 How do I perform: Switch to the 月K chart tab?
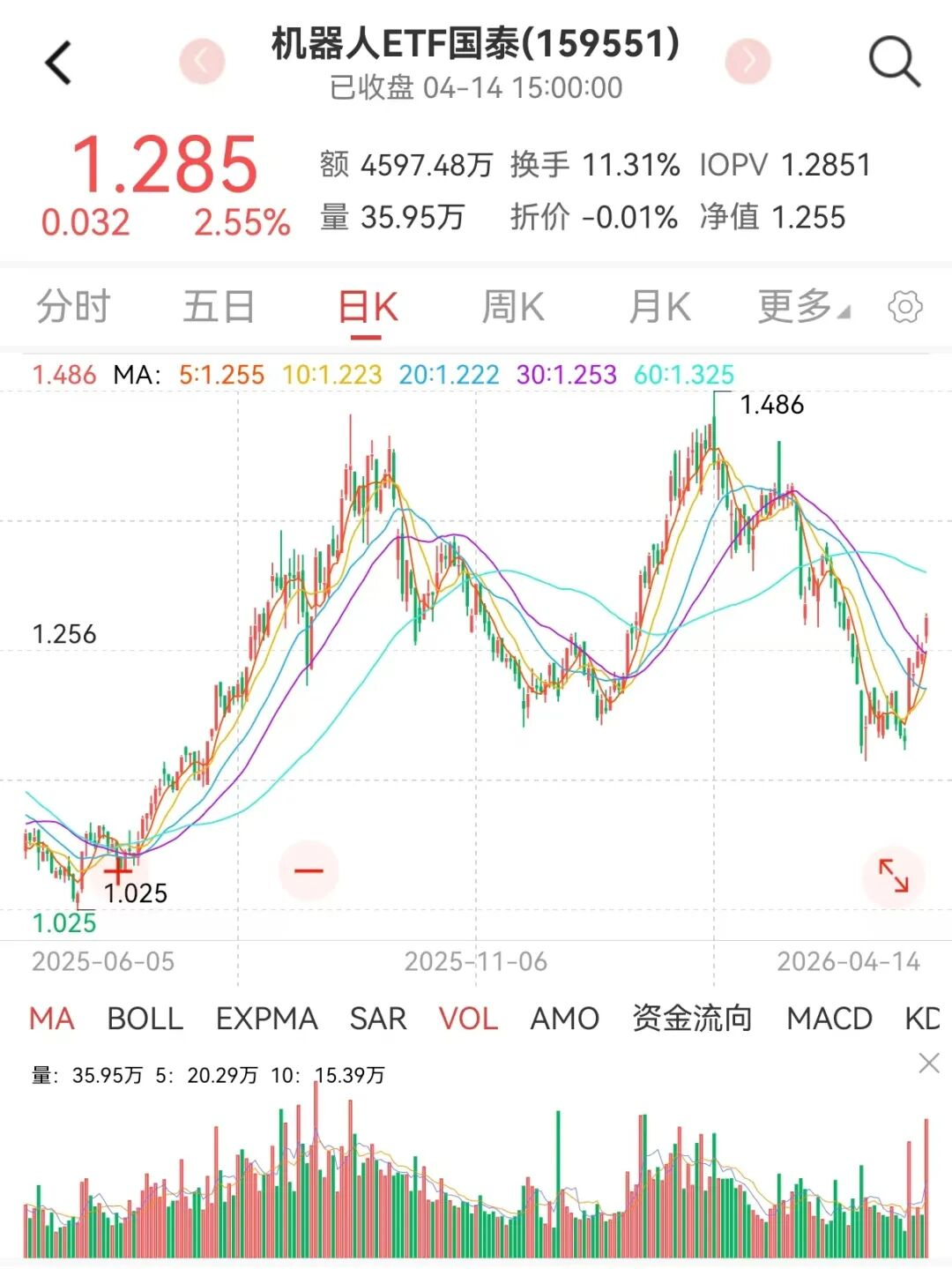[659, 308]
